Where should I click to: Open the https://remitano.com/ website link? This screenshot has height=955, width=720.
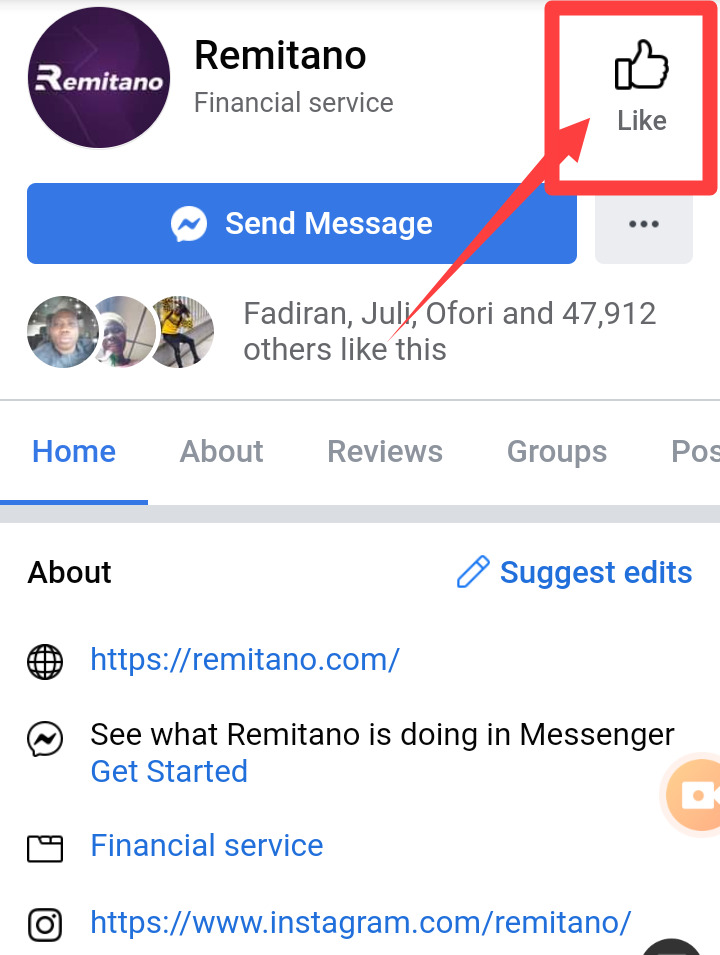click(245, 659)
